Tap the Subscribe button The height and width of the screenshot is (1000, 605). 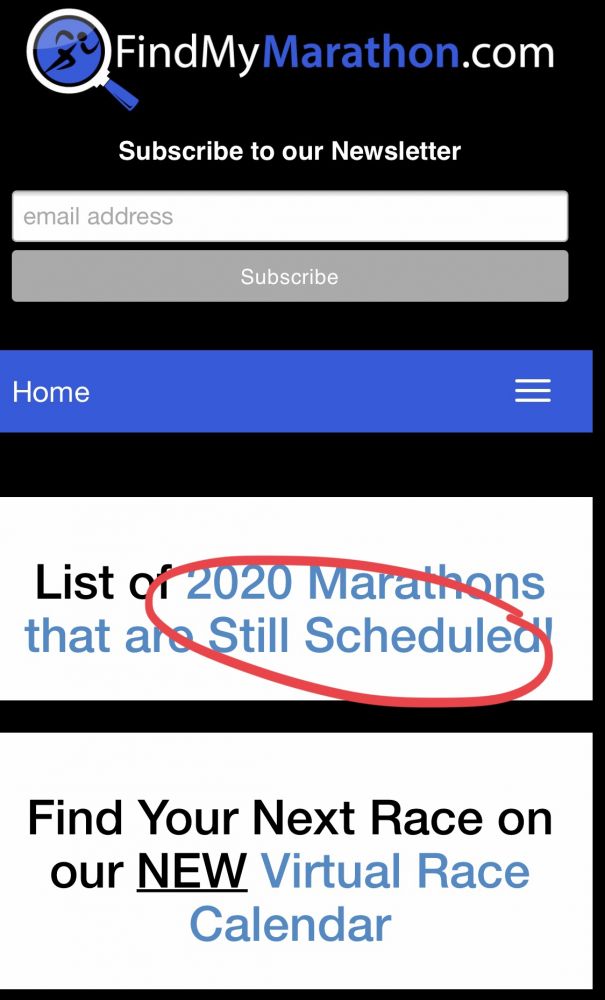[x=289, y=276]
